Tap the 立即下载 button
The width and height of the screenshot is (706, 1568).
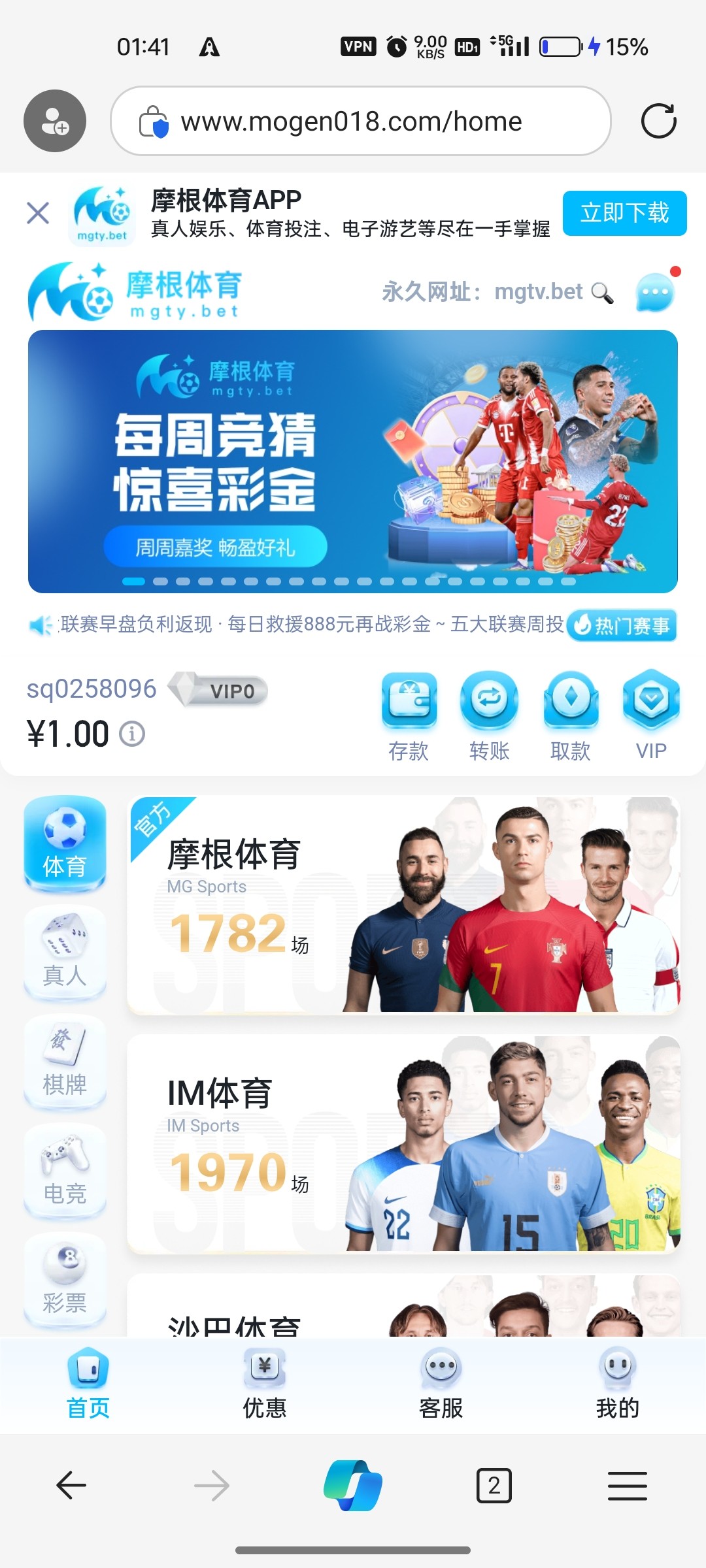[x=624, y=213]
